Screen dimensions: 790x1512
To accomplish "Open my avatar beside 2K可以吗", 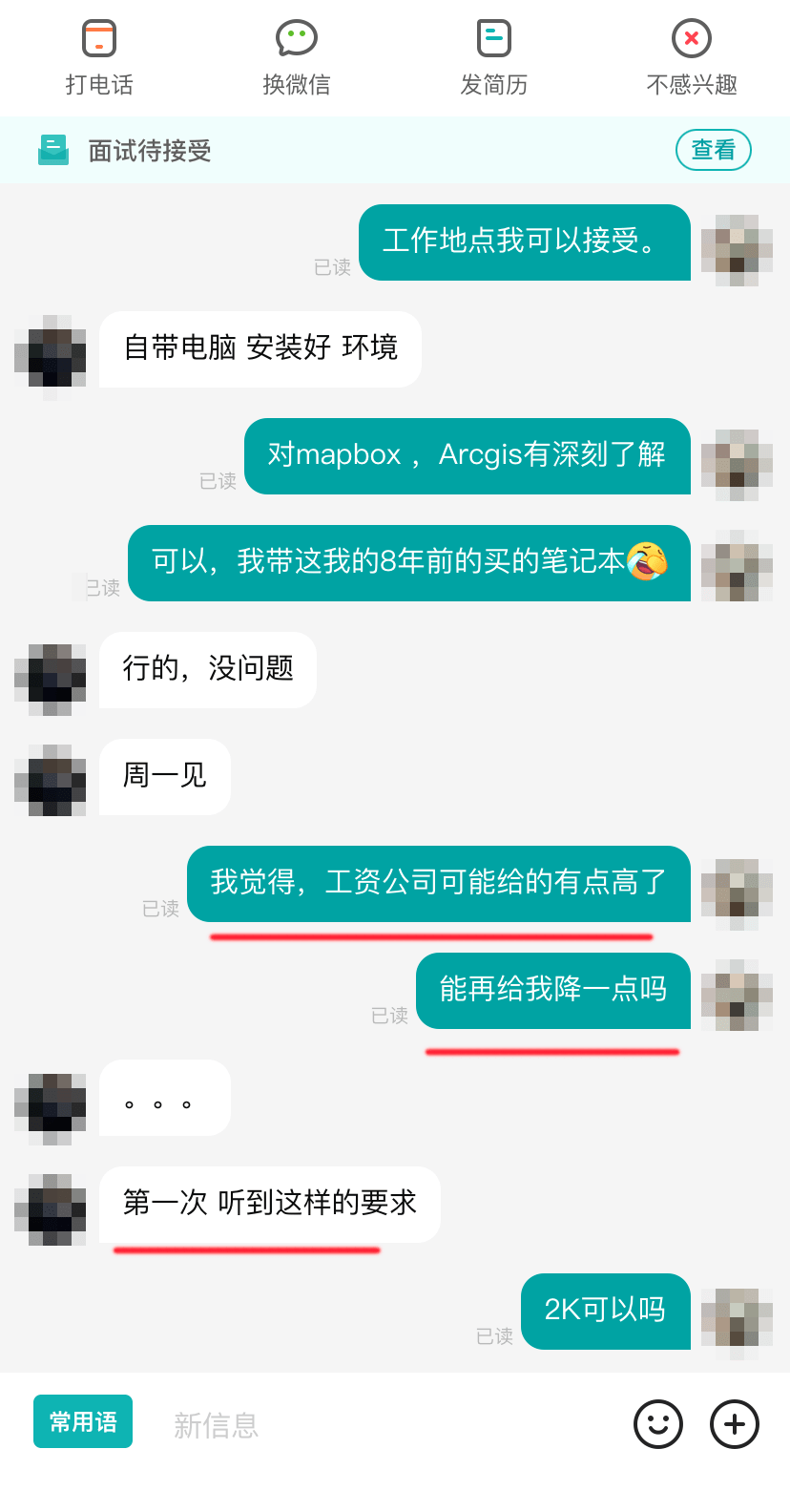I will pyautogui.click(x=737, y=1324).
